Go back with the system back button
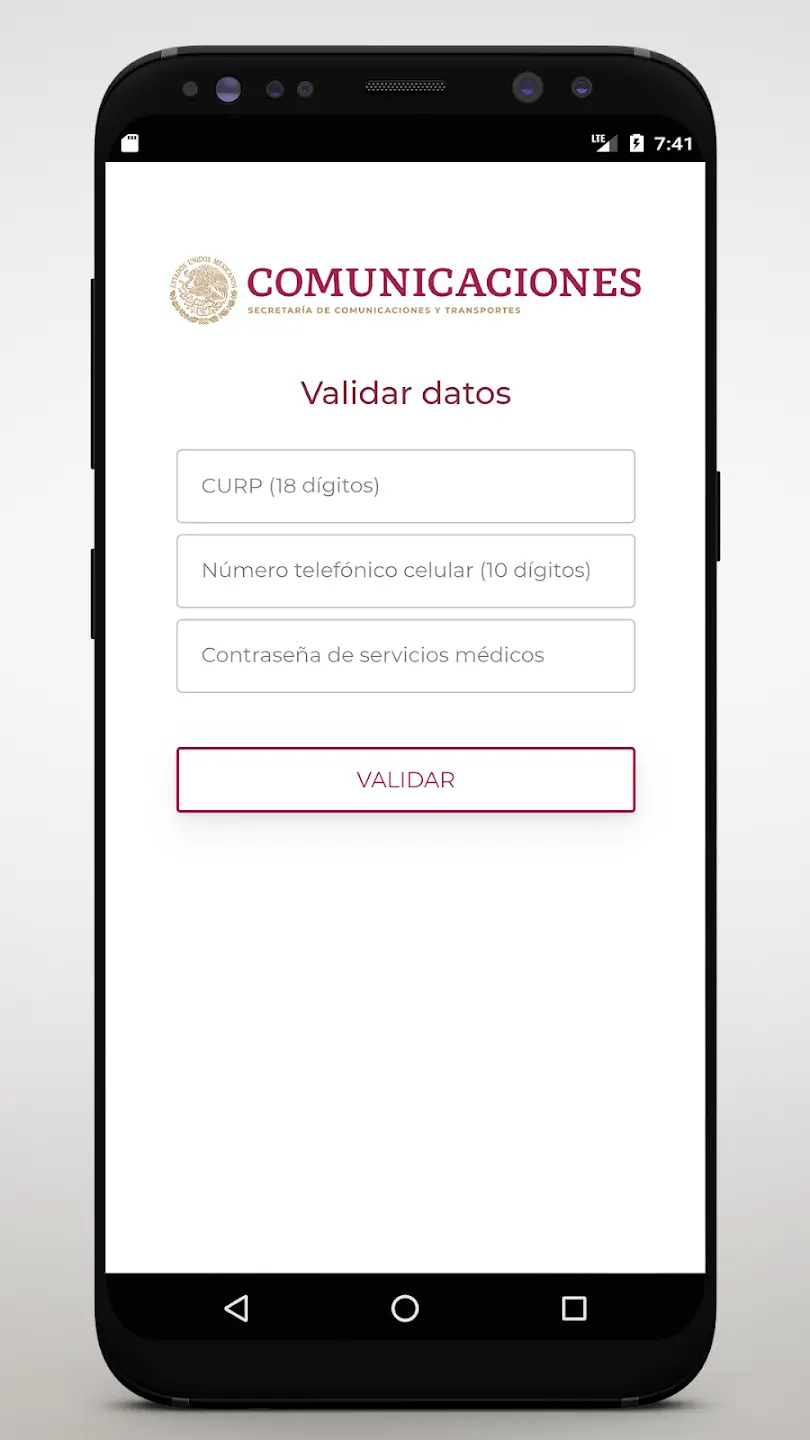810x1440 pixels. (x=236, y=1308)
